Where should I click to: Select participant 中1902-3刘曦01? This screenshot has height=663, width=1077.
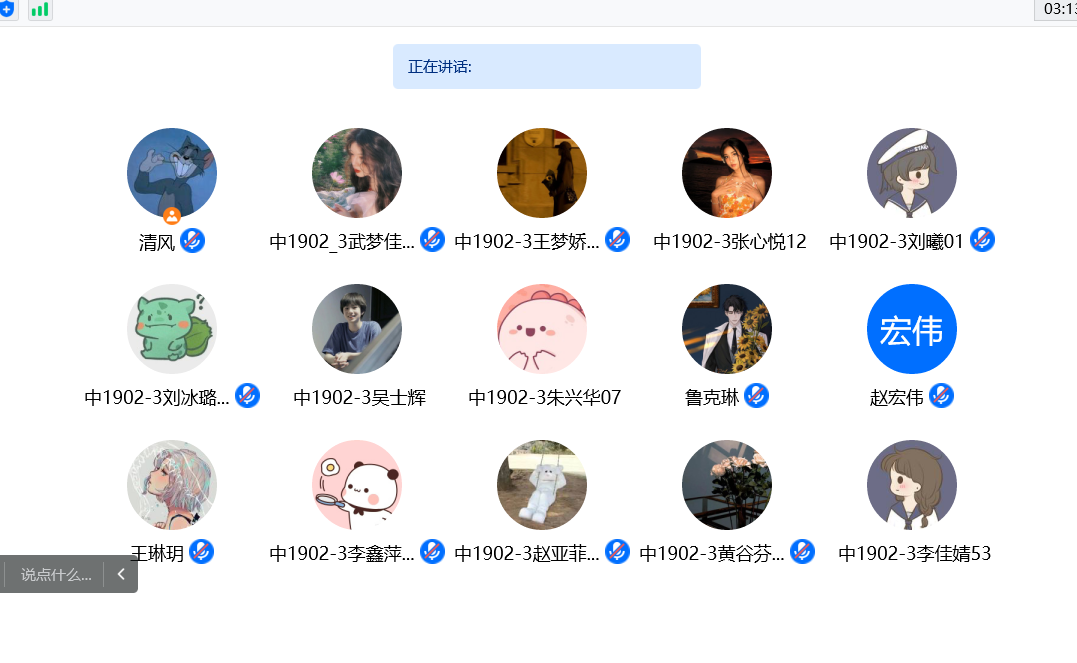coord(912,173)
